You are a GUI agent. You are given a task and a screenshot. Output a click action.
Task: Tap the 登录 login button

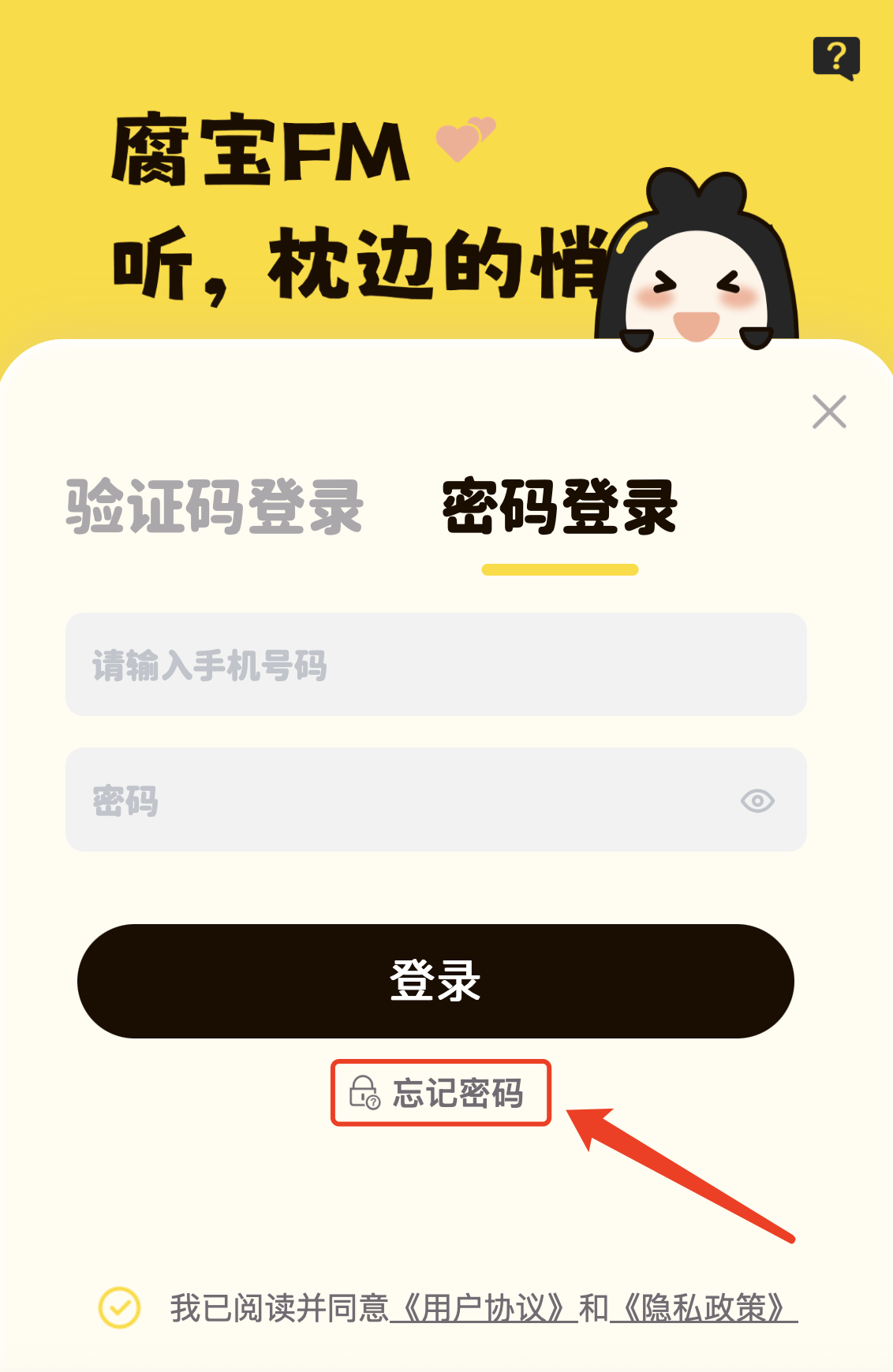(435, 981)
